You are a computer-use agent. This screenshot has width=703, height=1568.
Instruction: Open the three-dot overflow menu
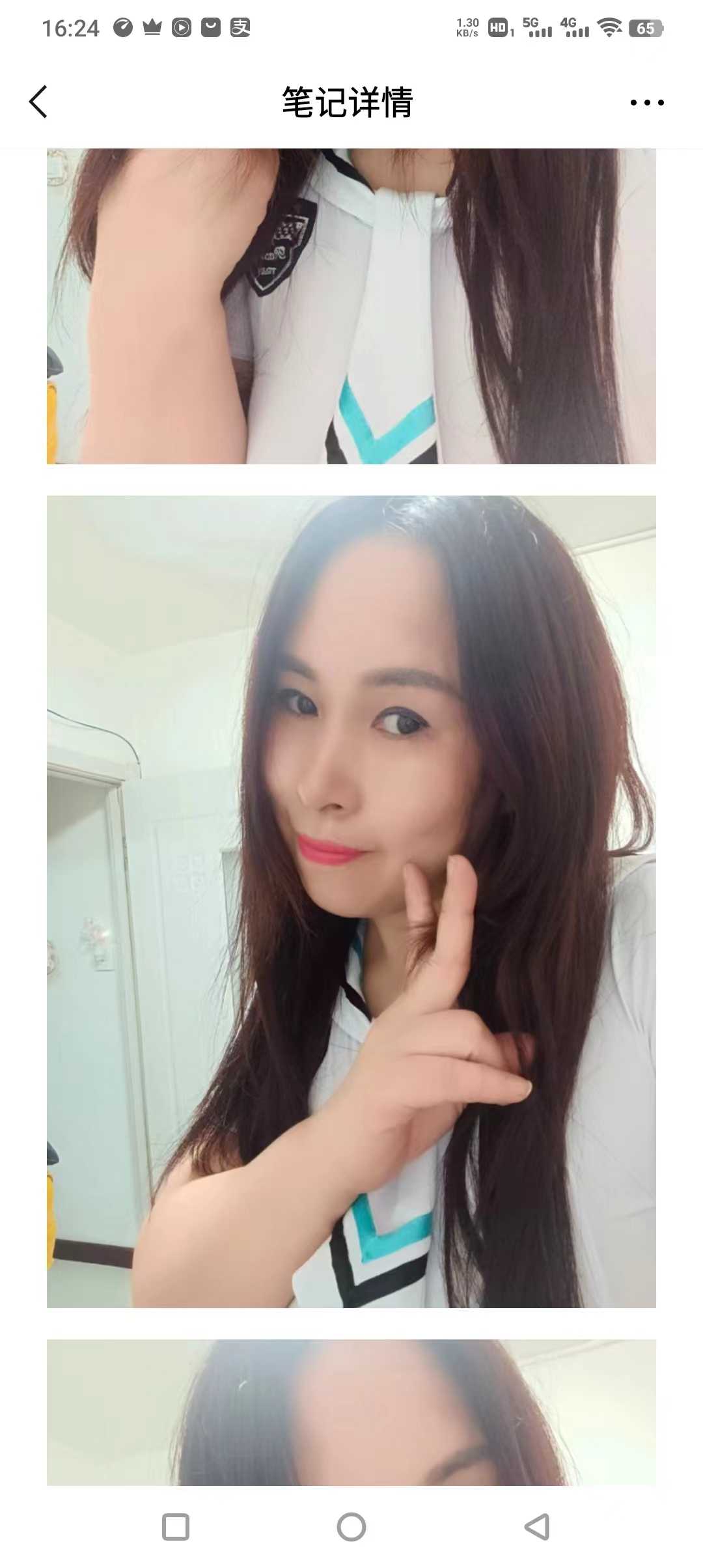tap(647, 102)
